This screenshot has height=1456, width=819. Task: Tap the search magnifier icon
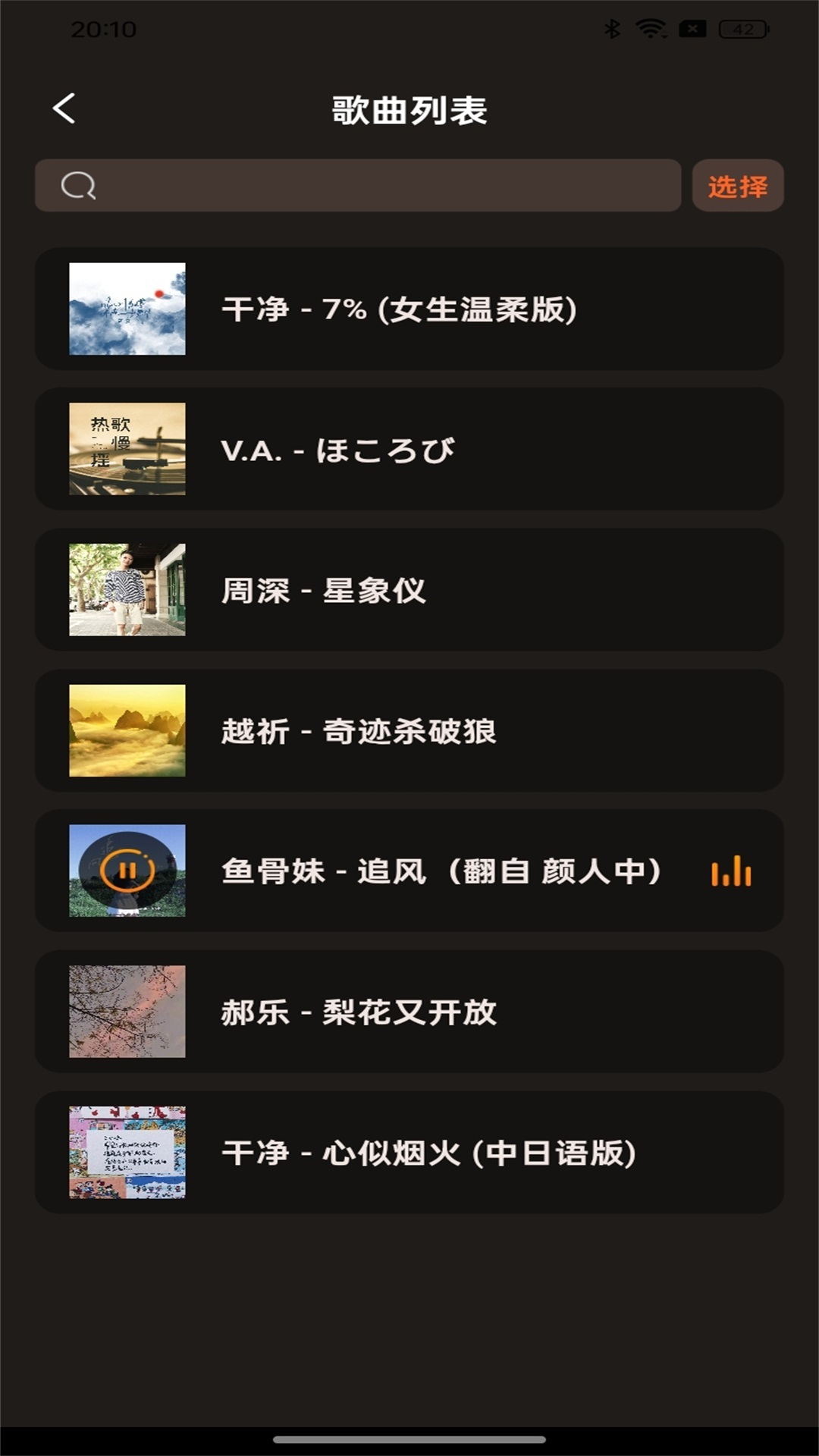coord(80,184)
